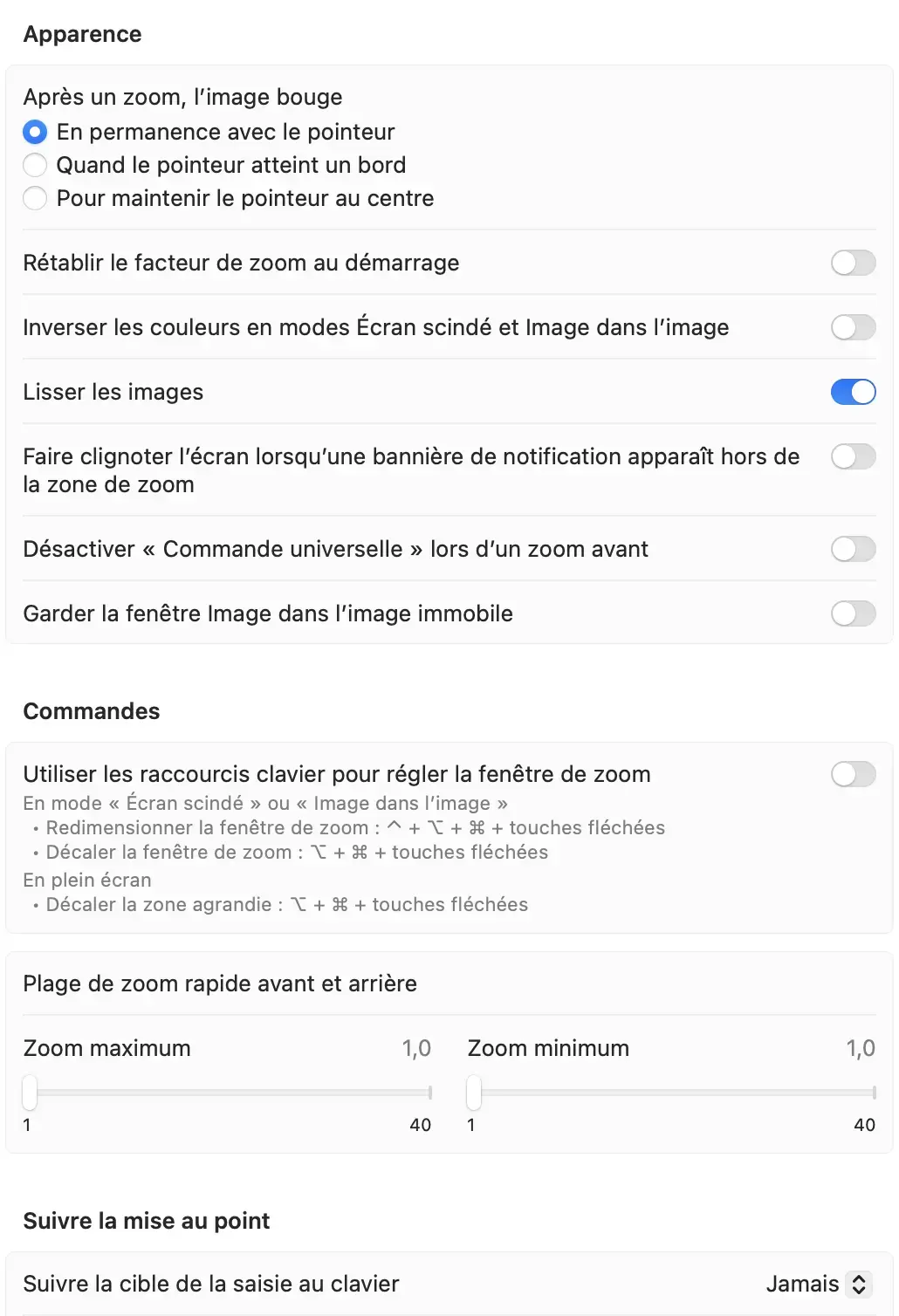This screenshot has width=899, height=1316.
Task: Select "En permanence avec le pointeur"
Action: coord(35,132)
